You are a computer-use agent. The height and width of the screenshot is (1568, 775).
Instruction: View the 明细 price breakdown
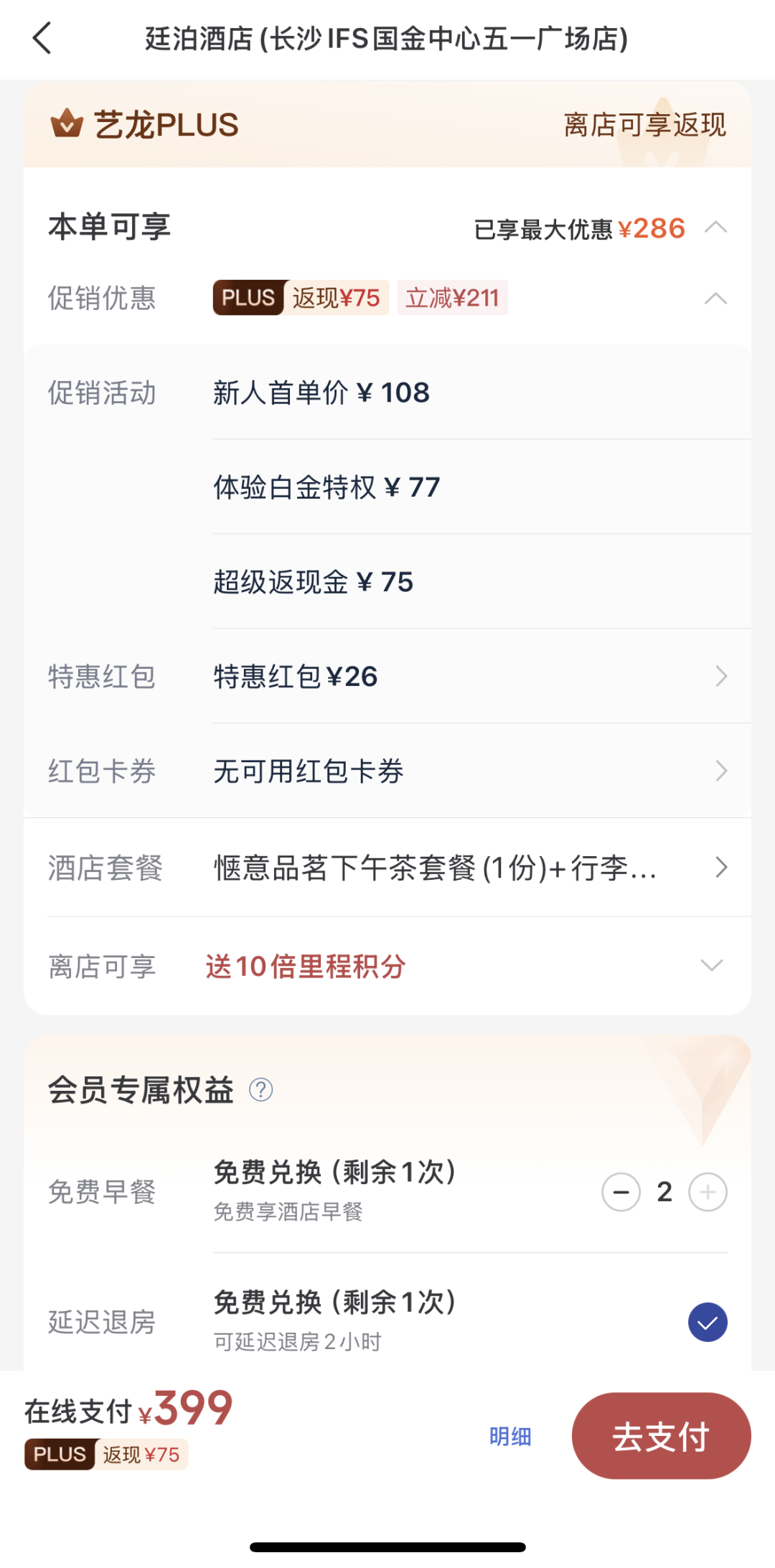click(x=510, y=1436)
